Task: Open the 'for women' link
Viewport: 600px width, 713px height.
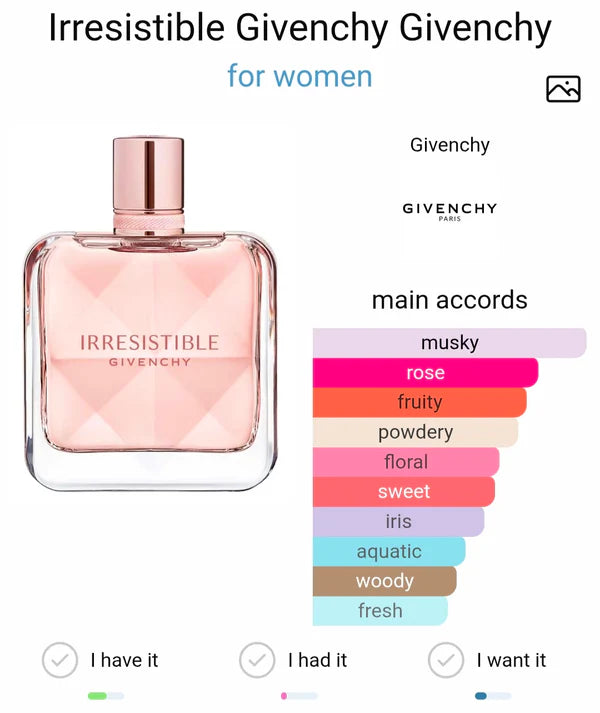Action: pyautogui.click(x=299, y=76)
